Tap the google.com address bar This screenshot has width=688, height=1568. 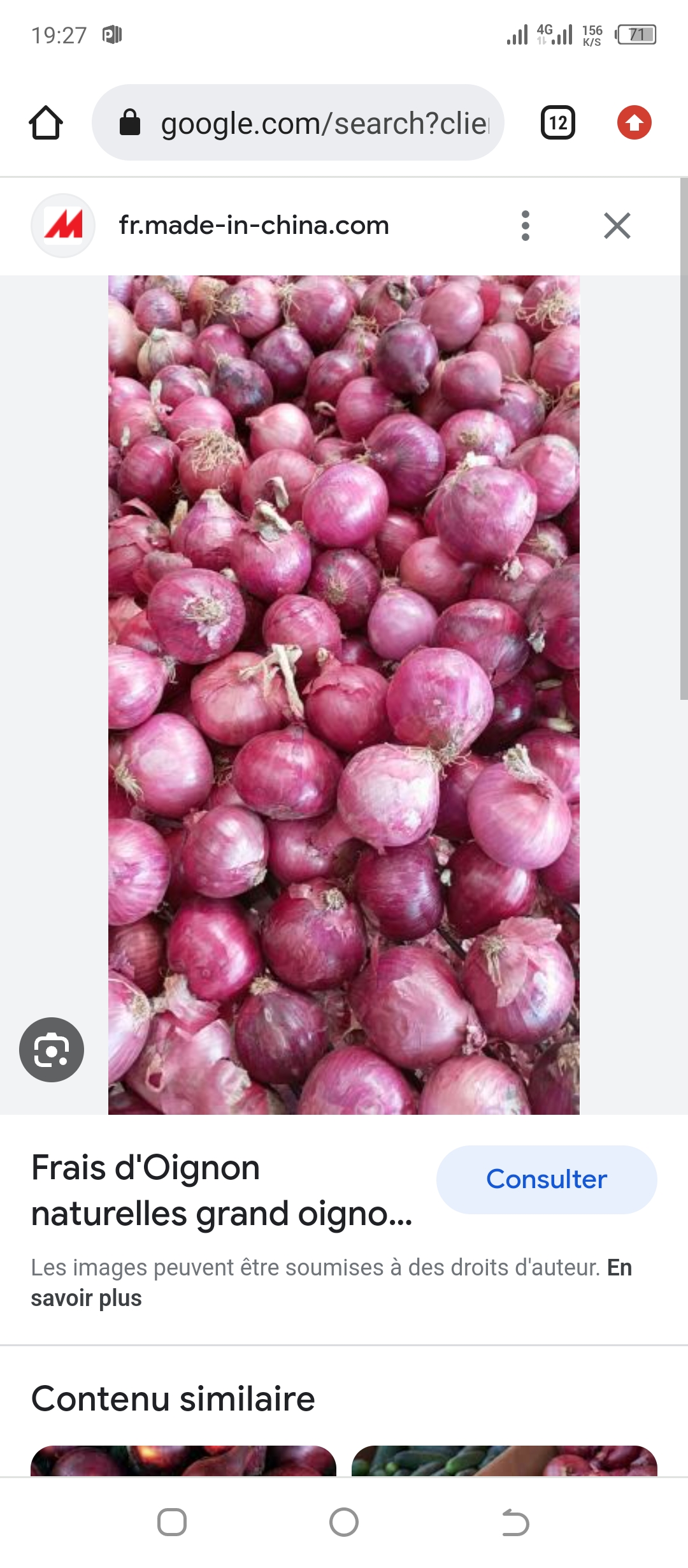point(298,122)
